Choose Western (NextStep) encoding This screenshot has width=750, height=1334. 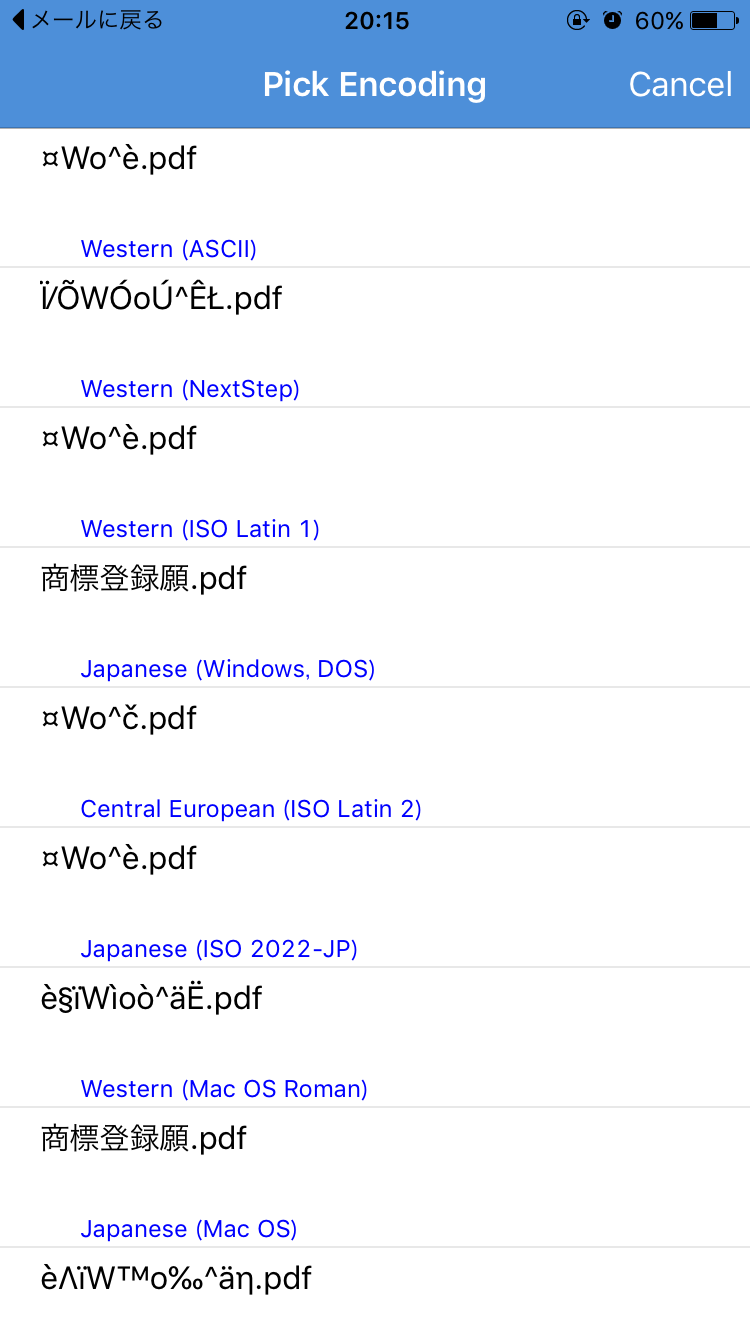375,337
